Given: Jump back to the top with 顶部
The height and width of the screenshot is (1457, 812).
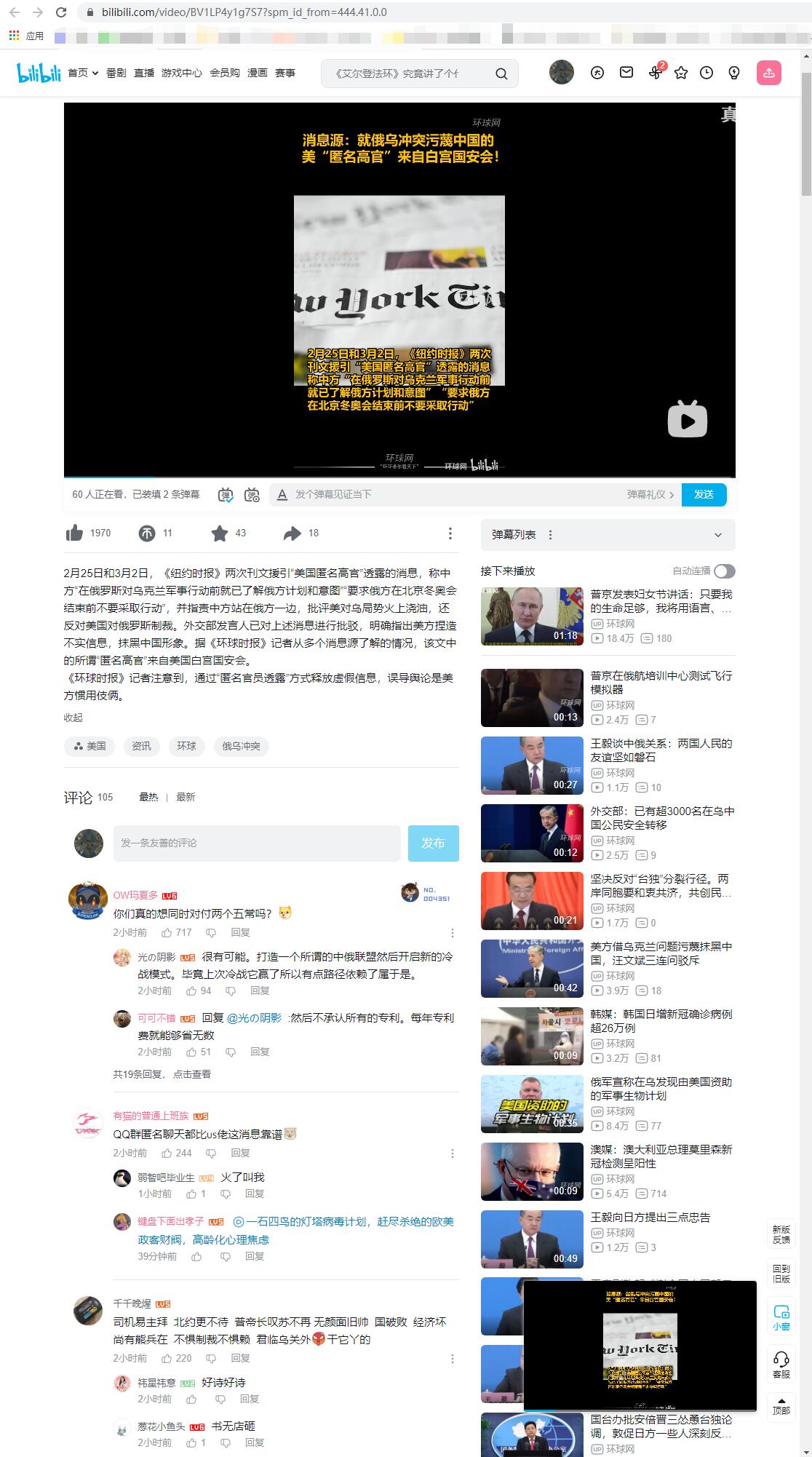Looking at the screenshot, I should 781,1405.
